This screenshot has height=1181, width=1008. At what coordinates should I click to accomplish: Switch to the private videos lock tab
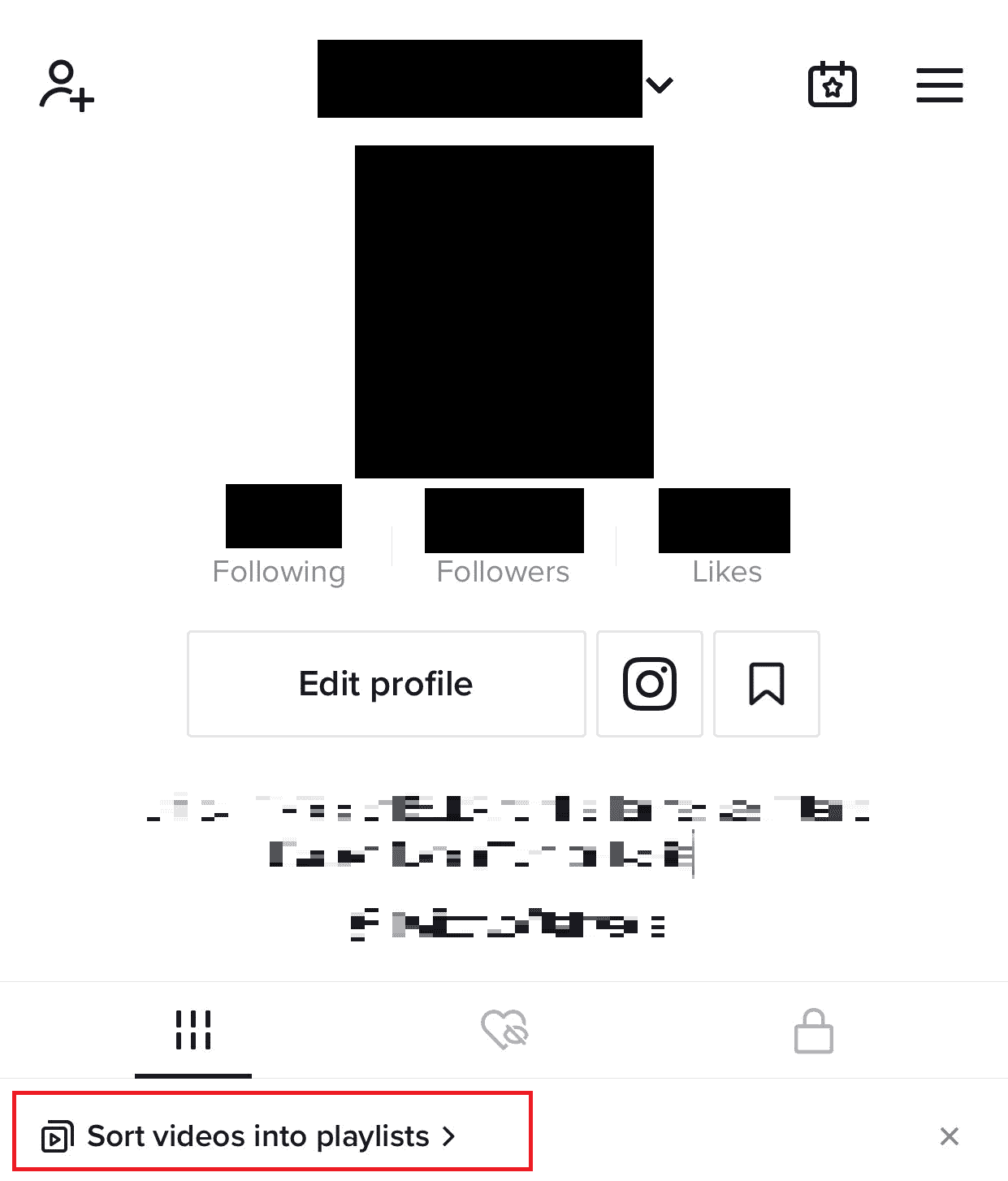[x=813, y=1032]
